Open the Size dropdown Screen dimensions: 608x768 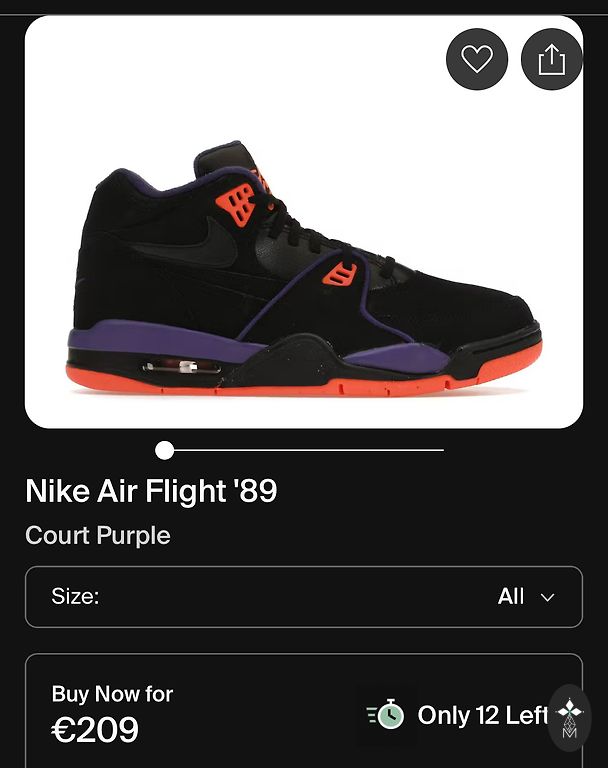click(304, 597)
